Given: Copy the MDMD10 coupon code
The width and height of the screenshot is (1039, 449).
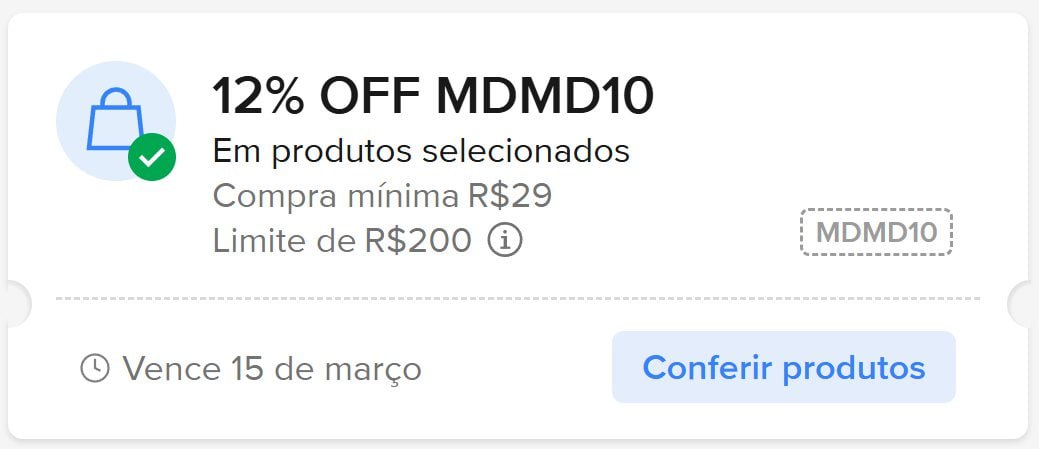Looking at the screenshot, I should pos(876,232).
